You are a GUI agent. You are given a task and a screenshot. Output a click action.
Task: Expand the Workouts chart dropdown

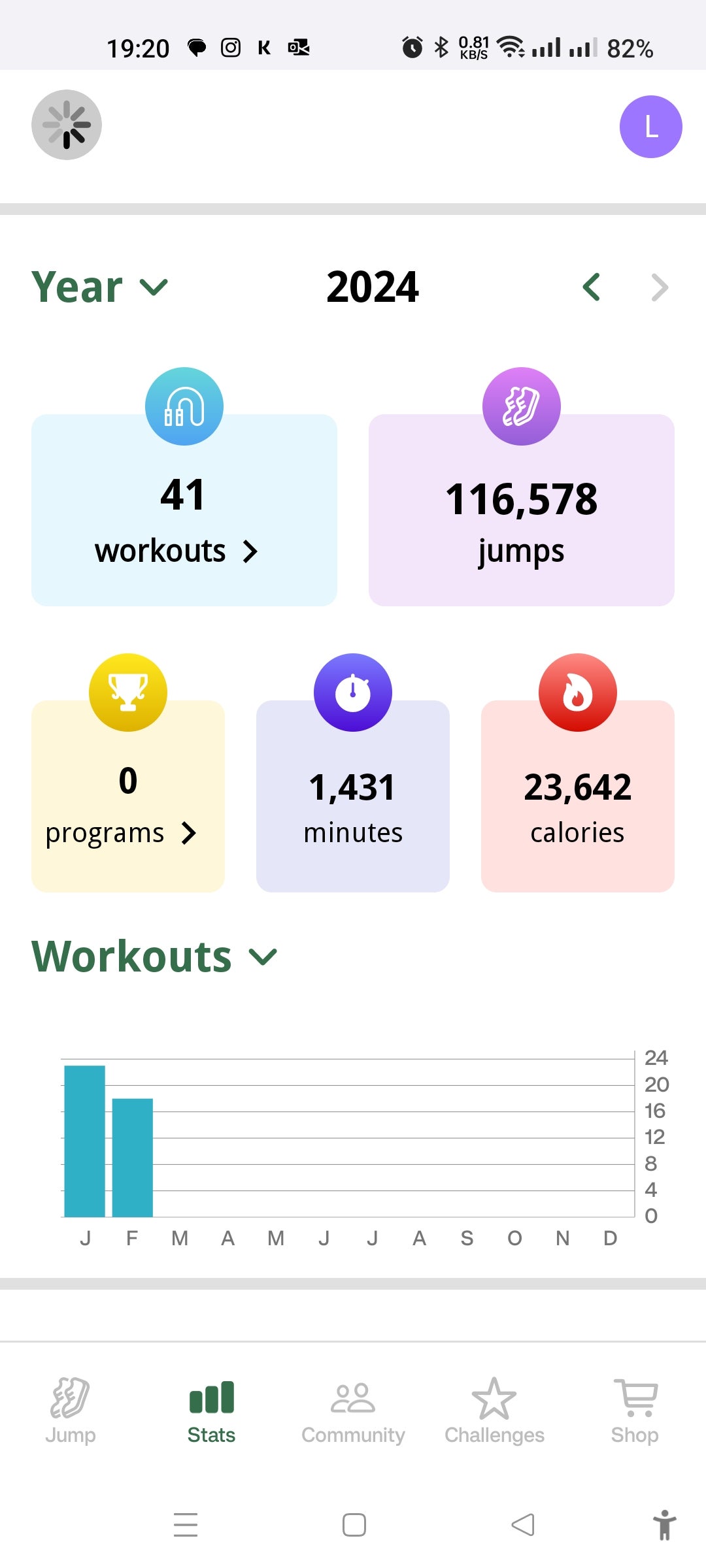pyautogui.click(x=155, y=957)
